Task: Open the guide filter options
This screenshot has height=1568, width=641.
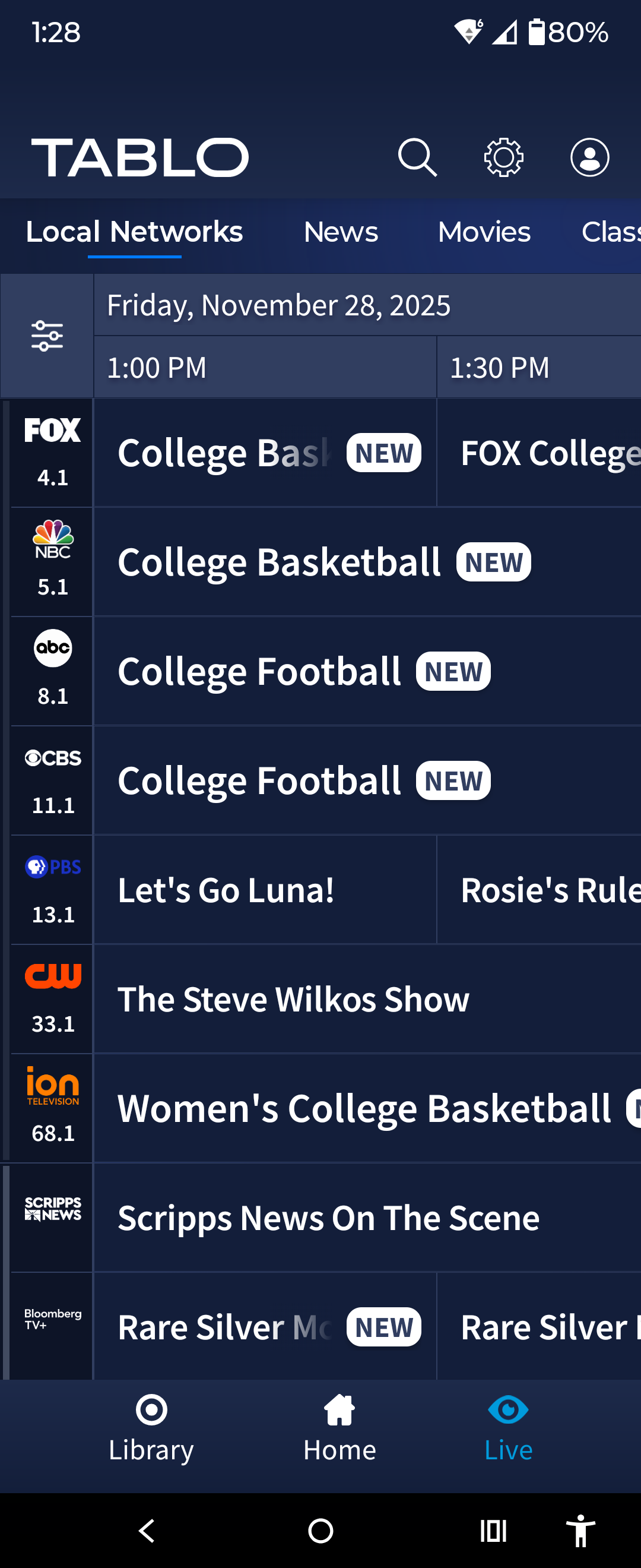Action: (x=47, y=336)
